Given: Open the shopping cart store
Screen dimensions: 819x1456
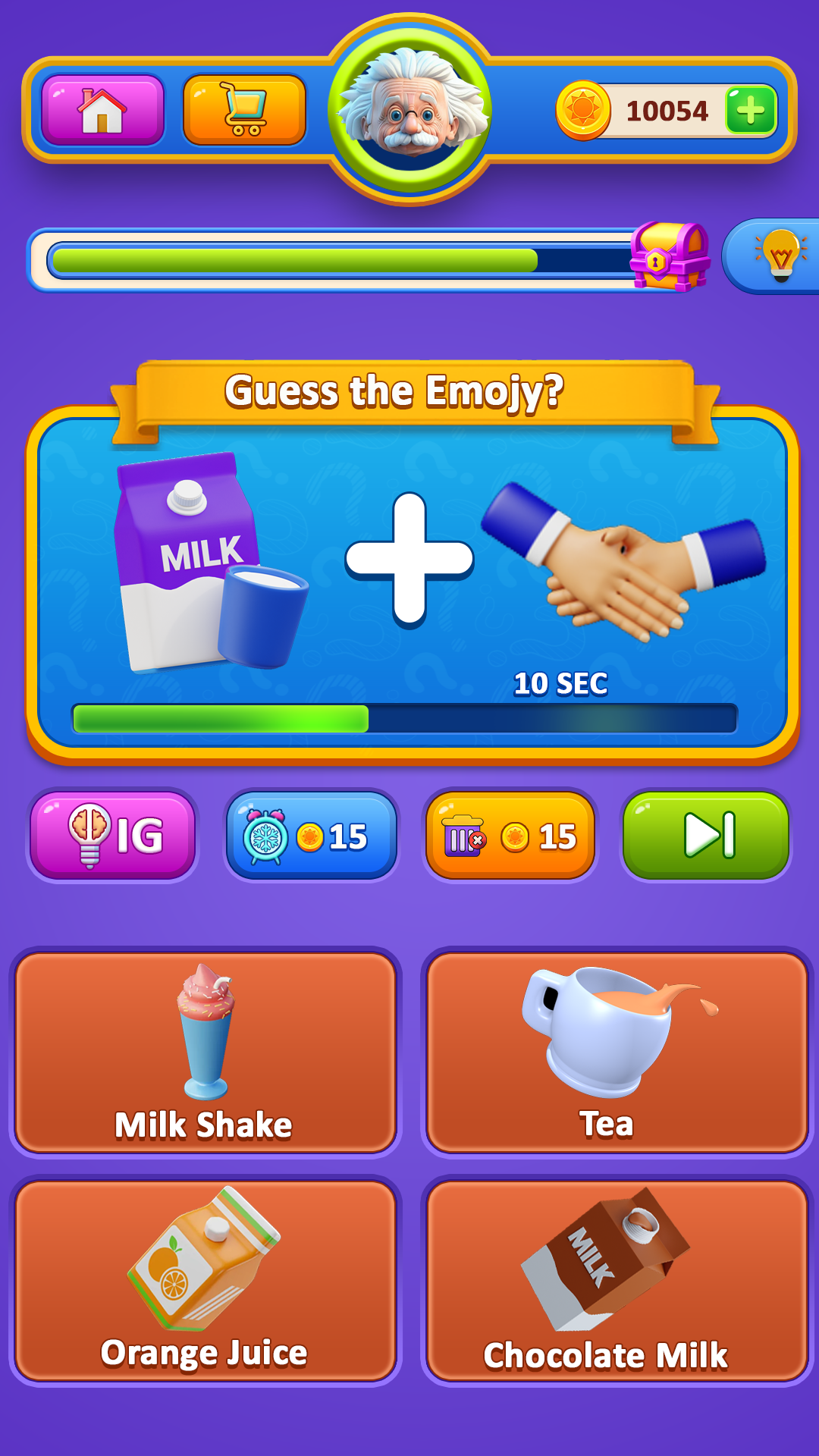Looking at the screenshot, I should tap(244, 110).
